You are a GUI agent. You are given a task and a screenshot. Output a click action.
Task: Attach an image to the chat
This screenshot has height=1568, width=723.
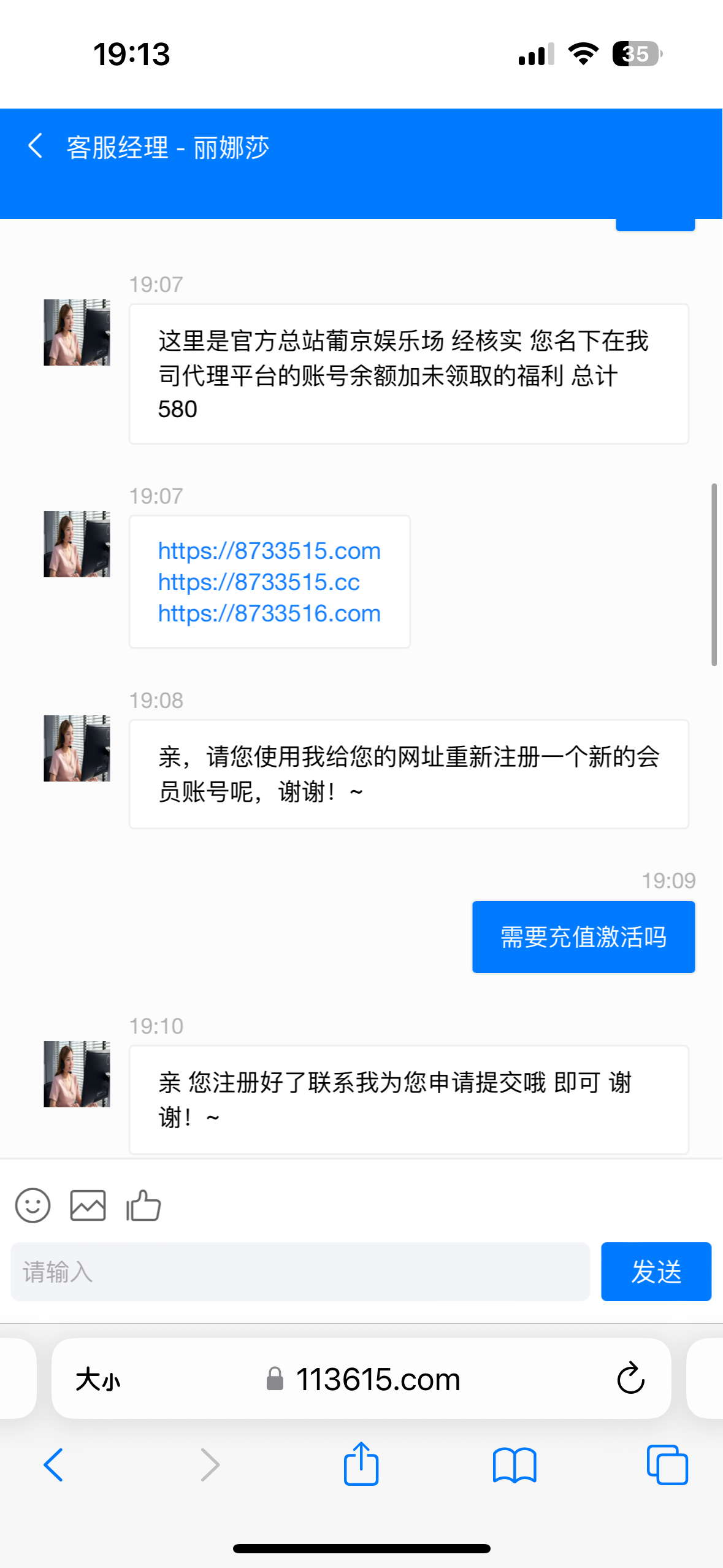[x=88, y=1205]
